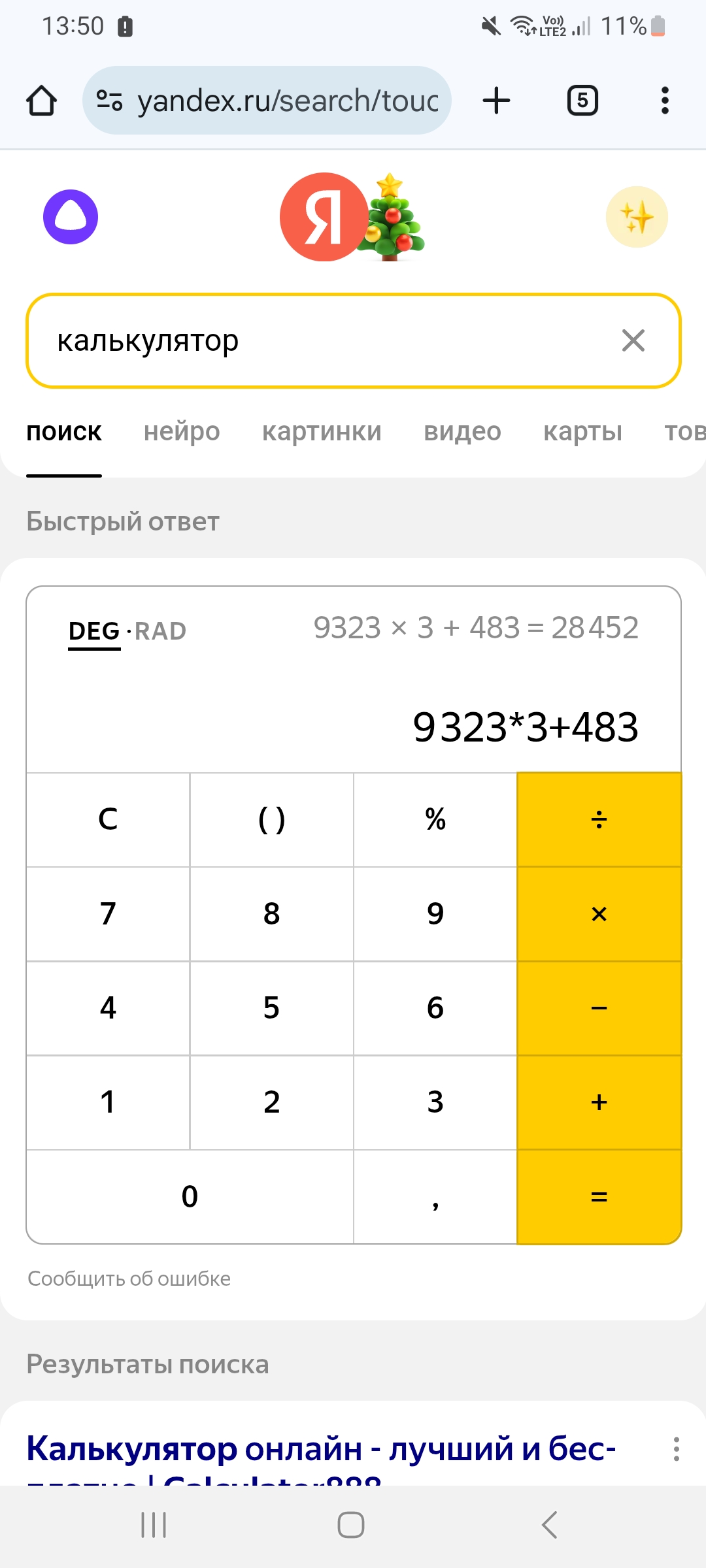Open the browser overflow menu
This screenshot has width=706, height=1568.
click(665, 101)
